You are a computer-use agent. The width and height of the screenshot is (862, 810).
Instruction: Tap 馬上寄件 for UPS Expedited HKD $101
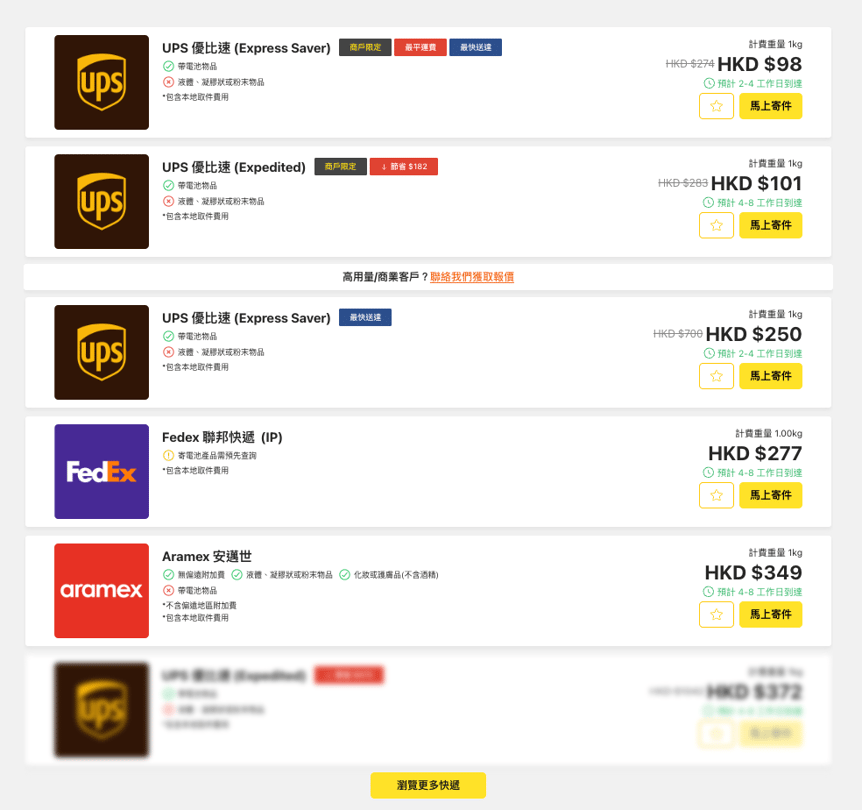(x=770, y=225)
